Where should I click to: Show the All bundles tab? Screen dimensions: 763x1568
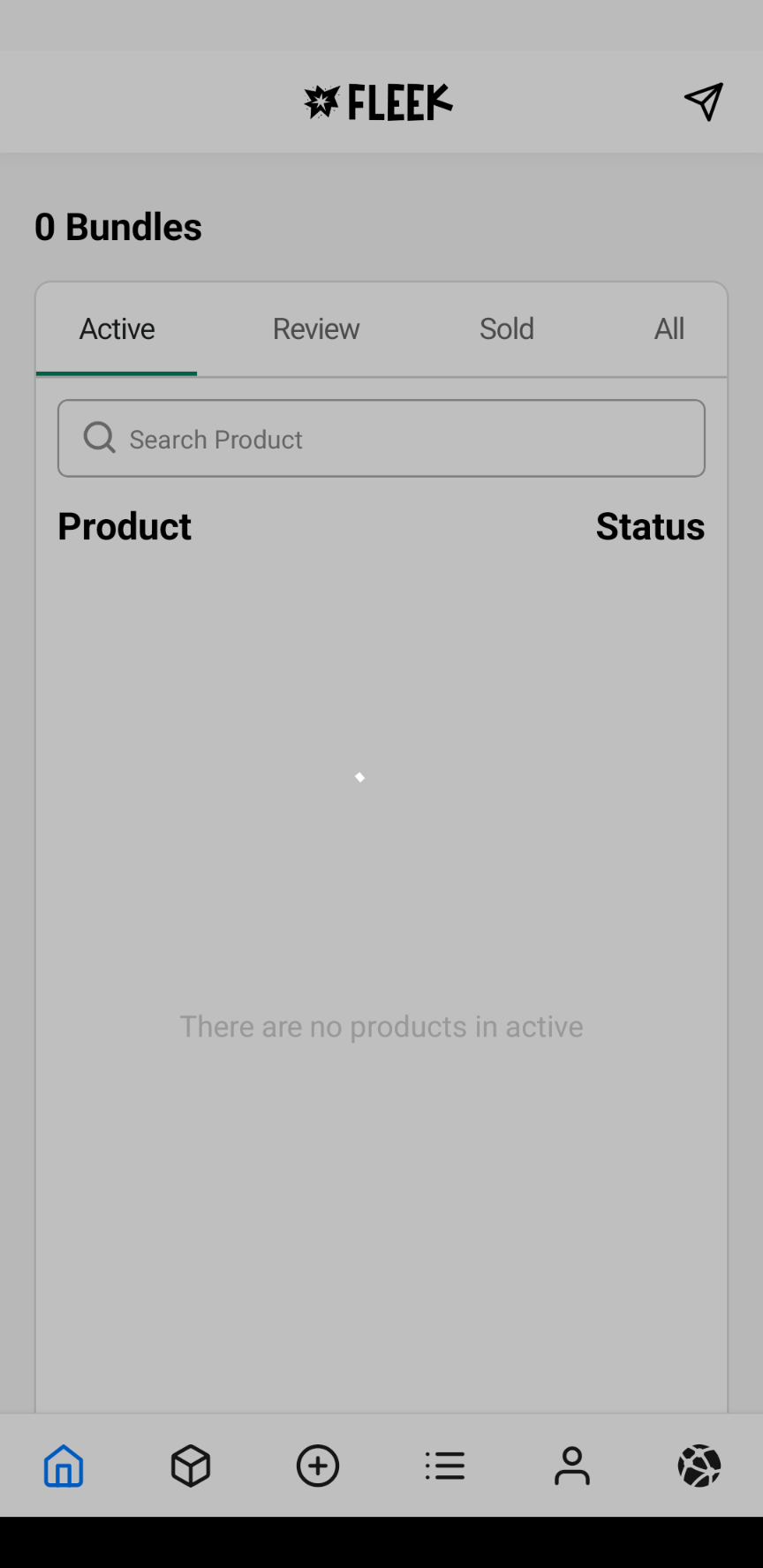(669, 329)
